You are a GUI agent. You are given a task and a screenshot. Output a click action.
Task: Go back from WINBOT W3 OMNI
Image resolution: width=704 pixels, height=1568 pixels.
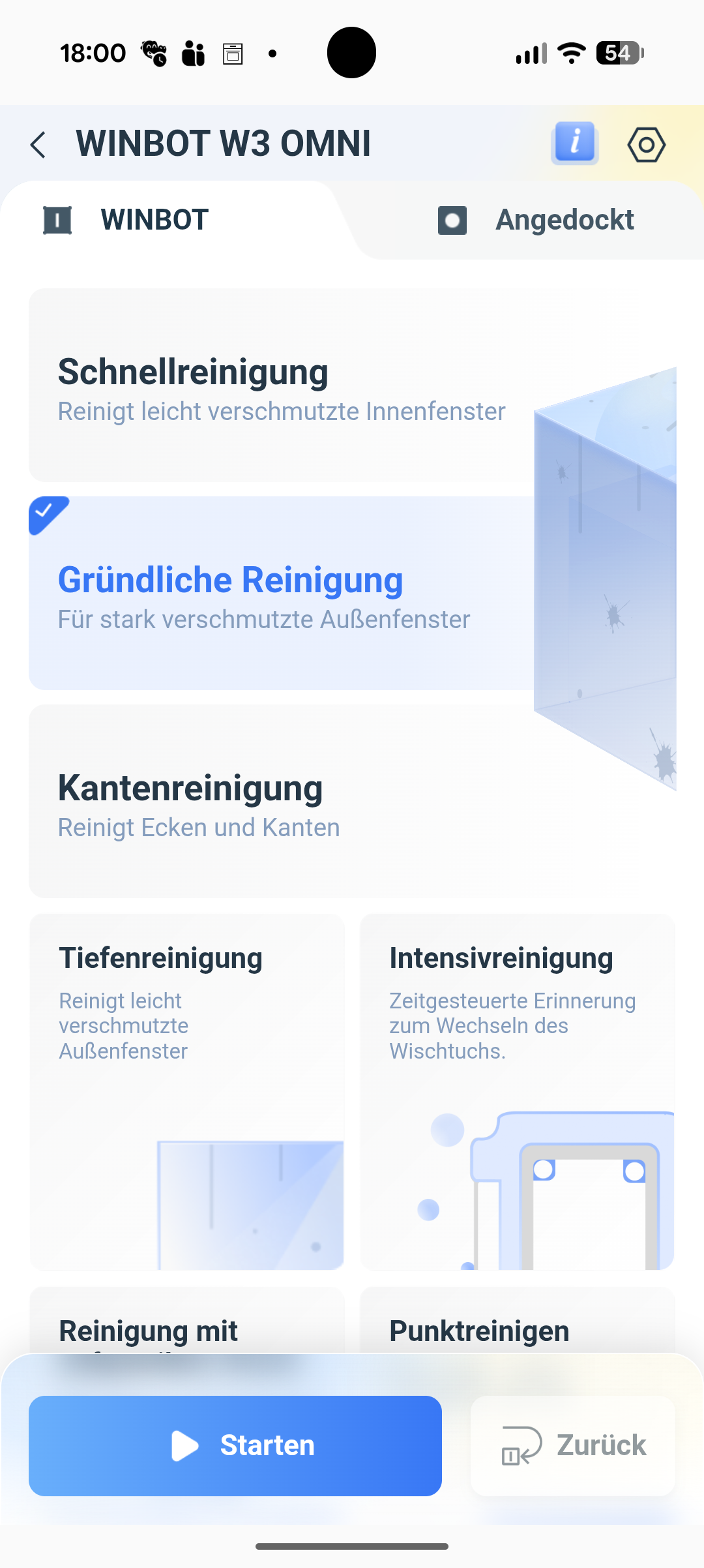tap(39, 144)
